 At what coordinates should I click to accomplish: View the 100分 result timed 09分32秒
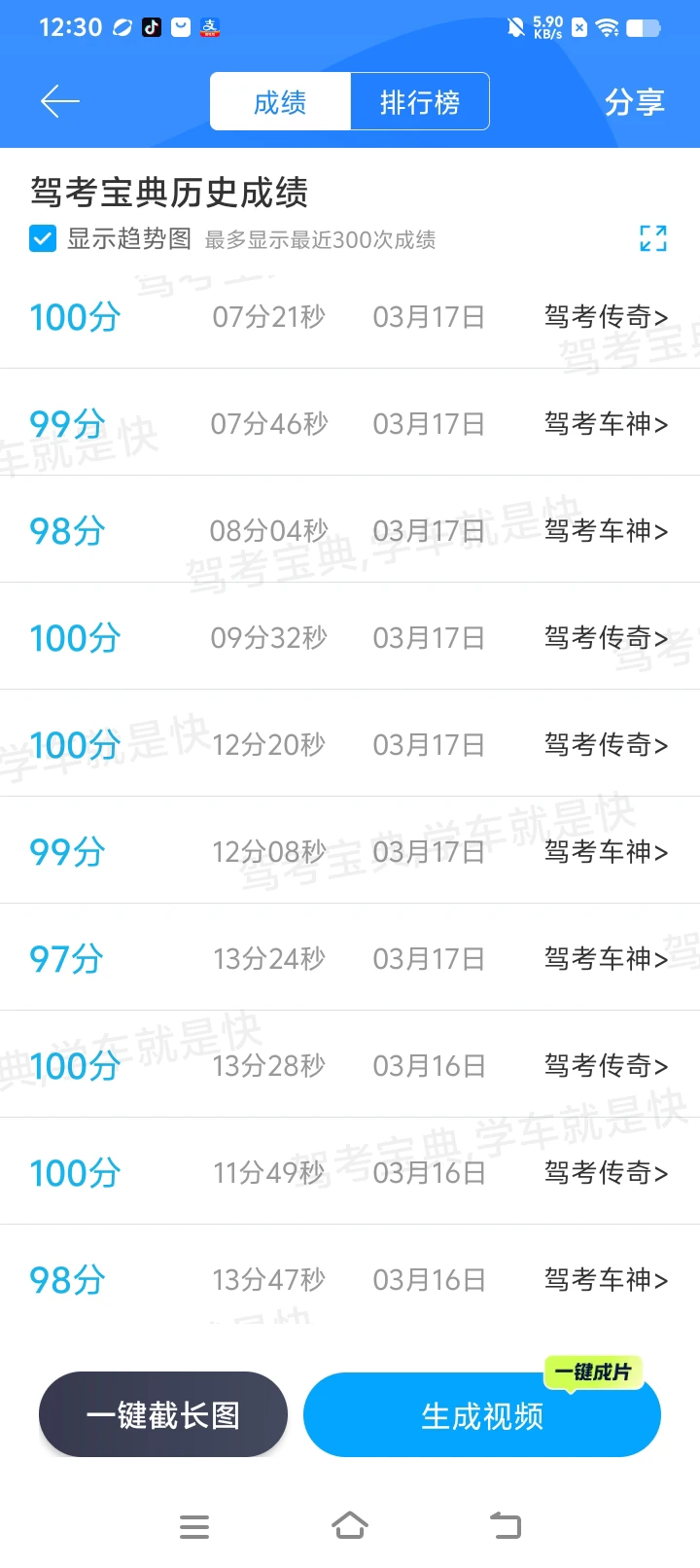tap(350, 638)
